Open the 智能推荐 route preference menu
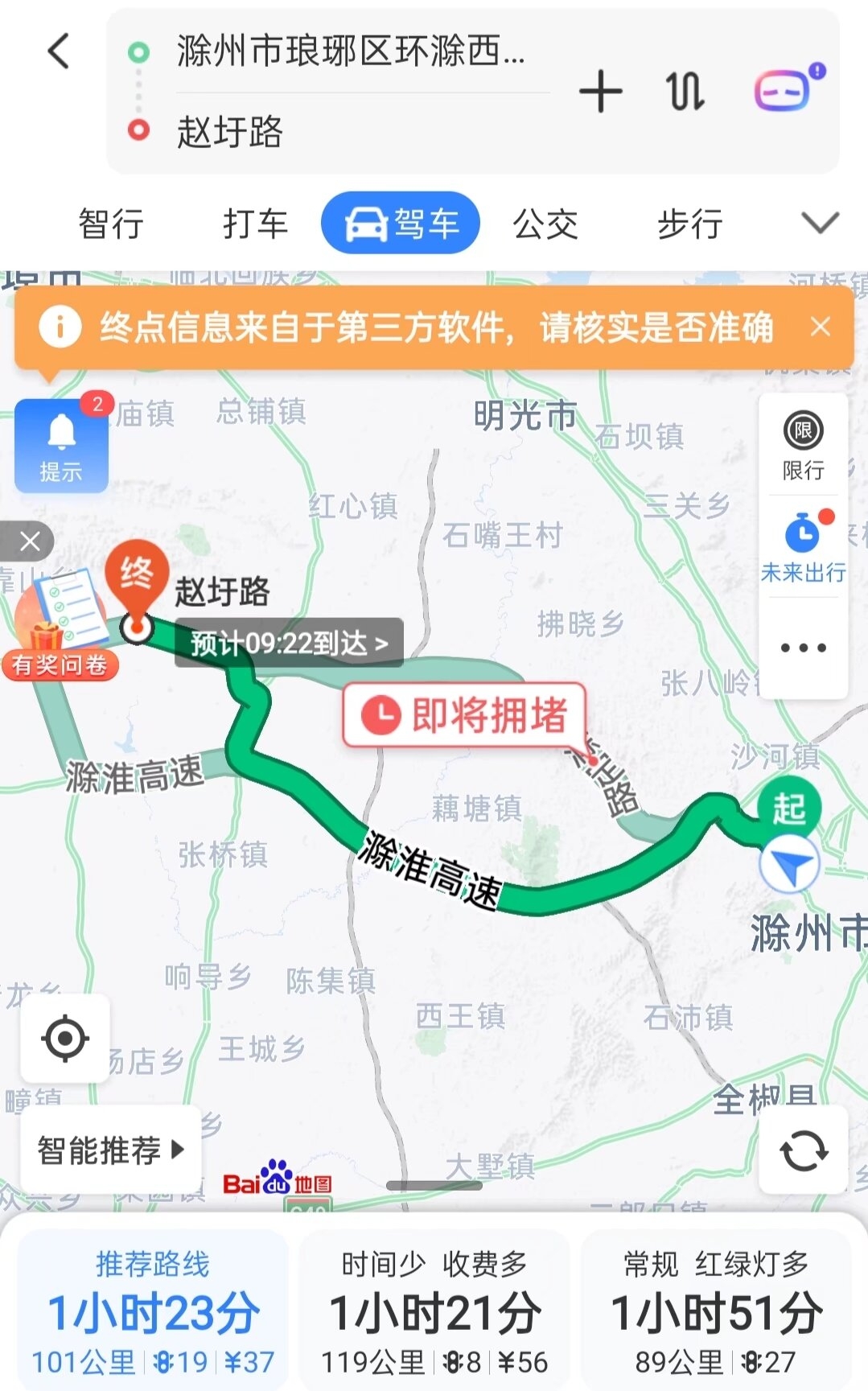Screen dimensions: 868x1391 tap(110, 1150)
